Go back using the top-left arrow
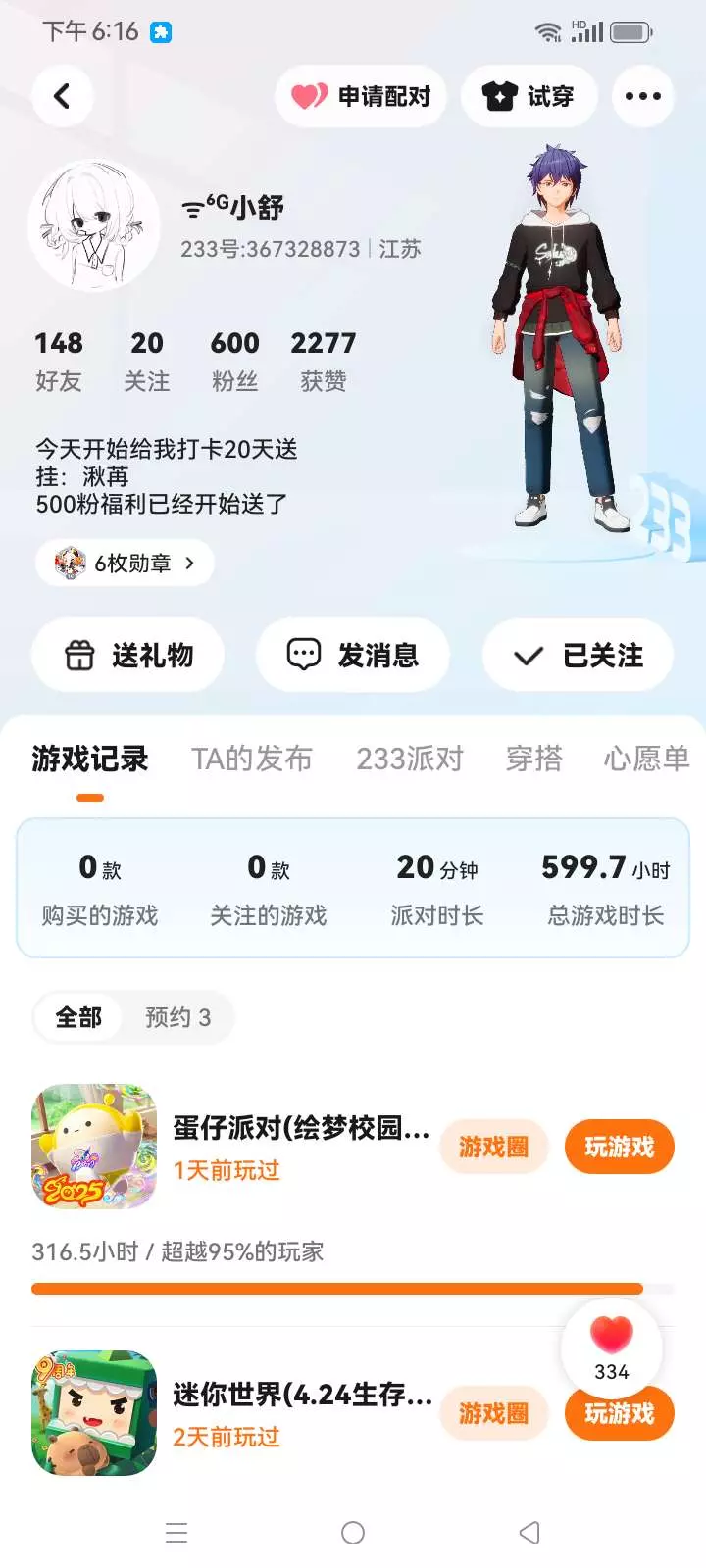 pyautogui.click(x=62, y=96)
